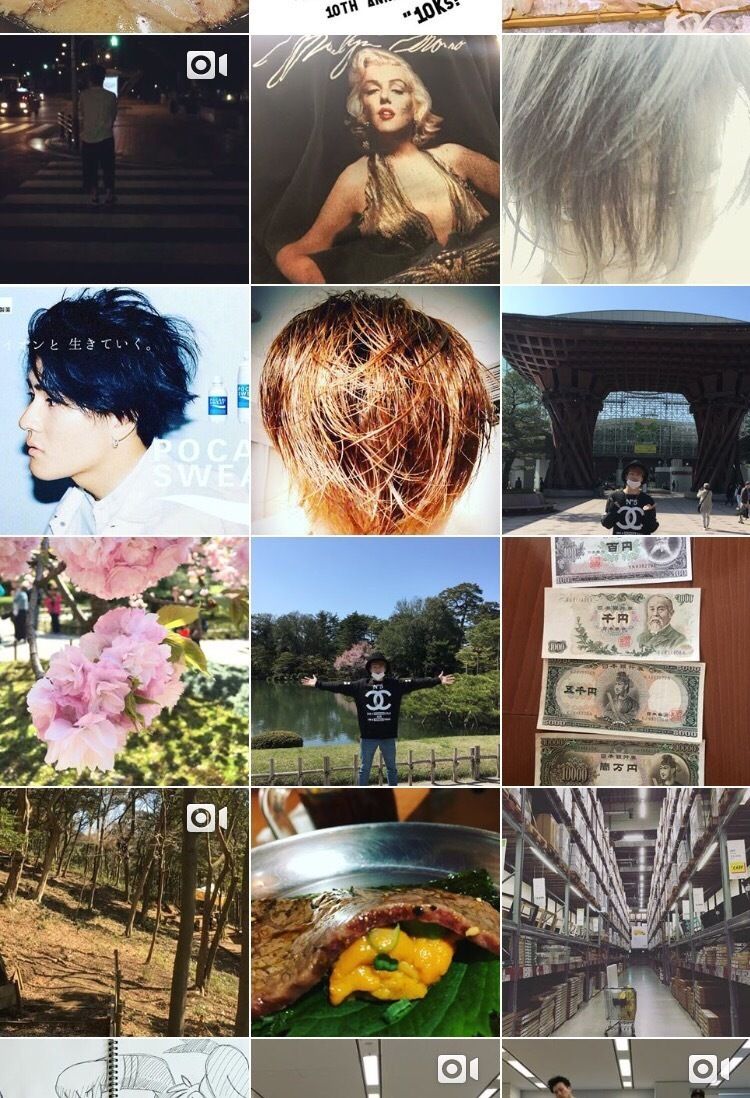Open the pink cherry blossom post

(x=124, y=661)
